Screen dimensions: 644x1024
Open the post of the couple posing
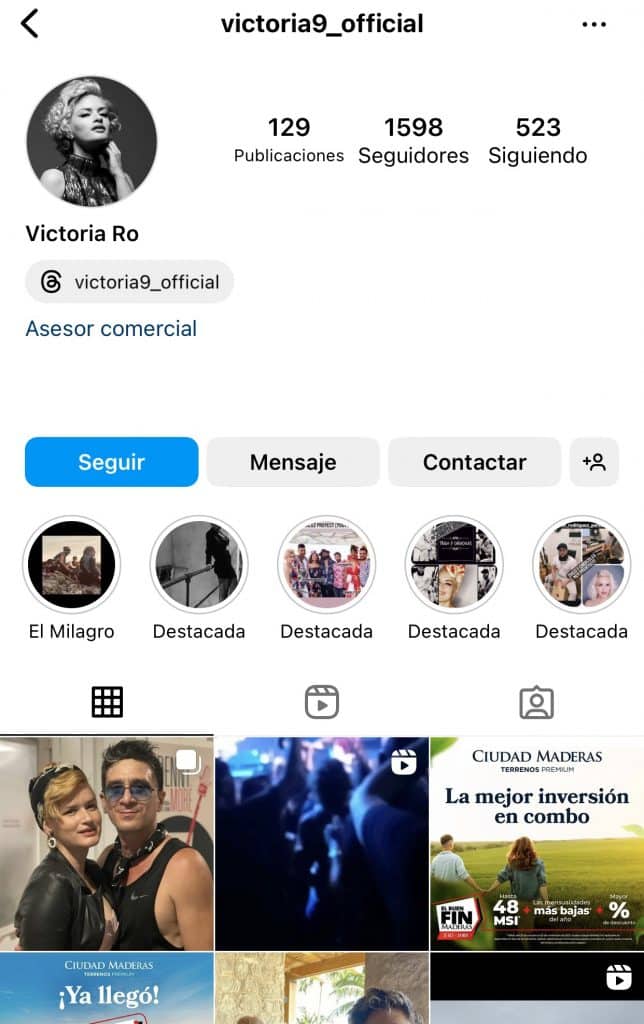point(106,843)
